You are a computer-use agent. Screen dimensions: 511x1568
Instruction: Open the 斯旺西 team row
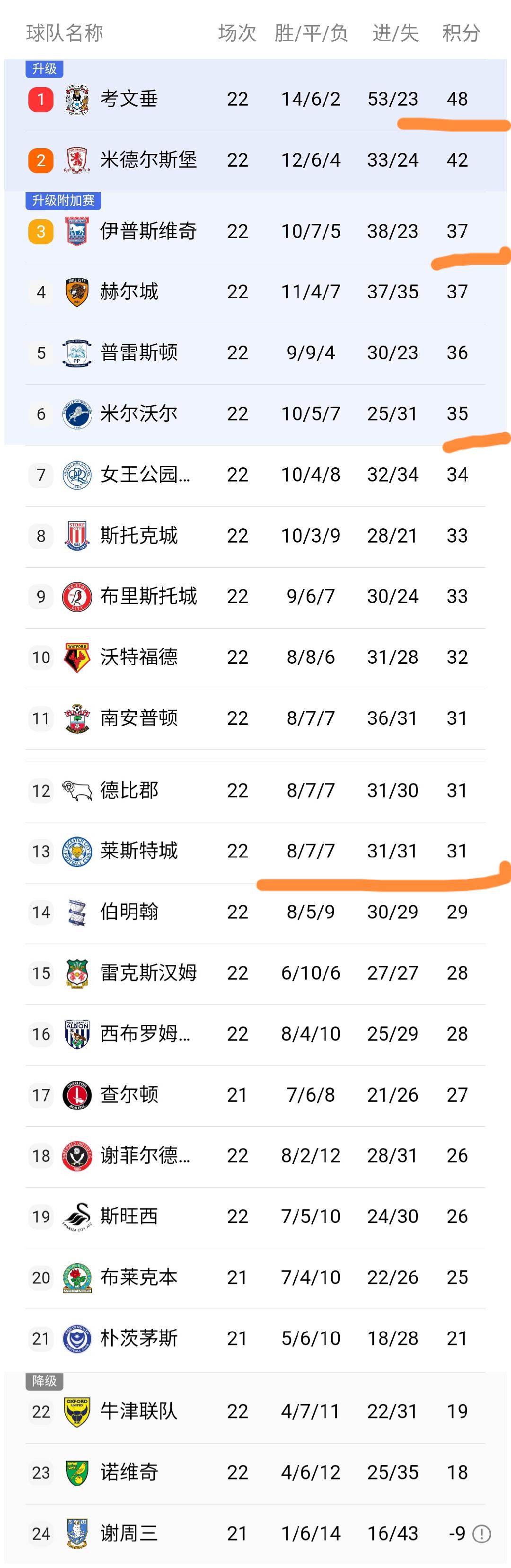129,1217
